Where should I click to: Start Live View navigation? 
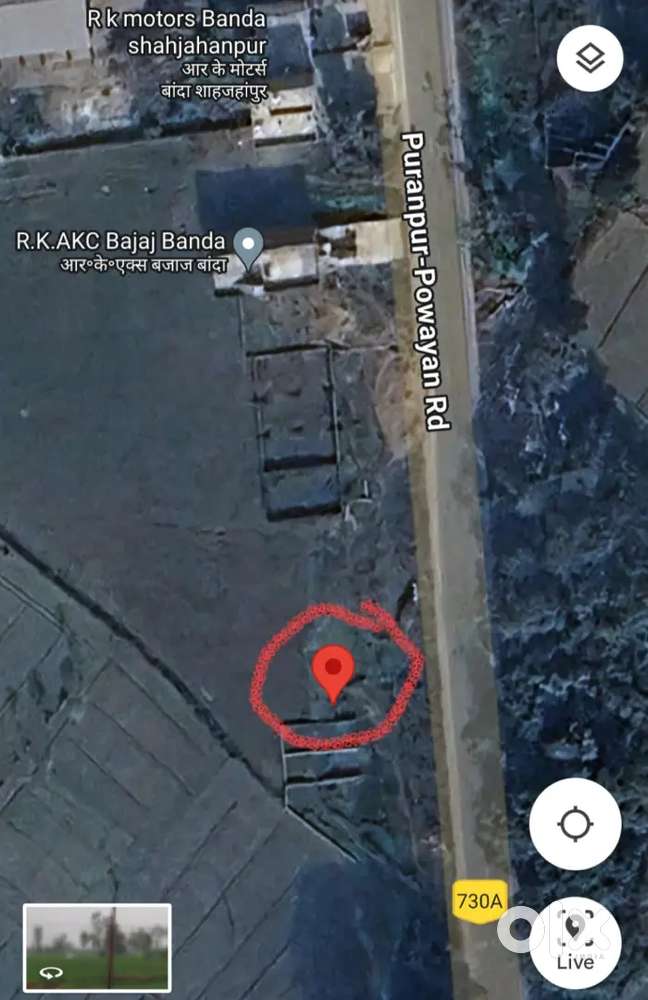[x=575, y=943]
